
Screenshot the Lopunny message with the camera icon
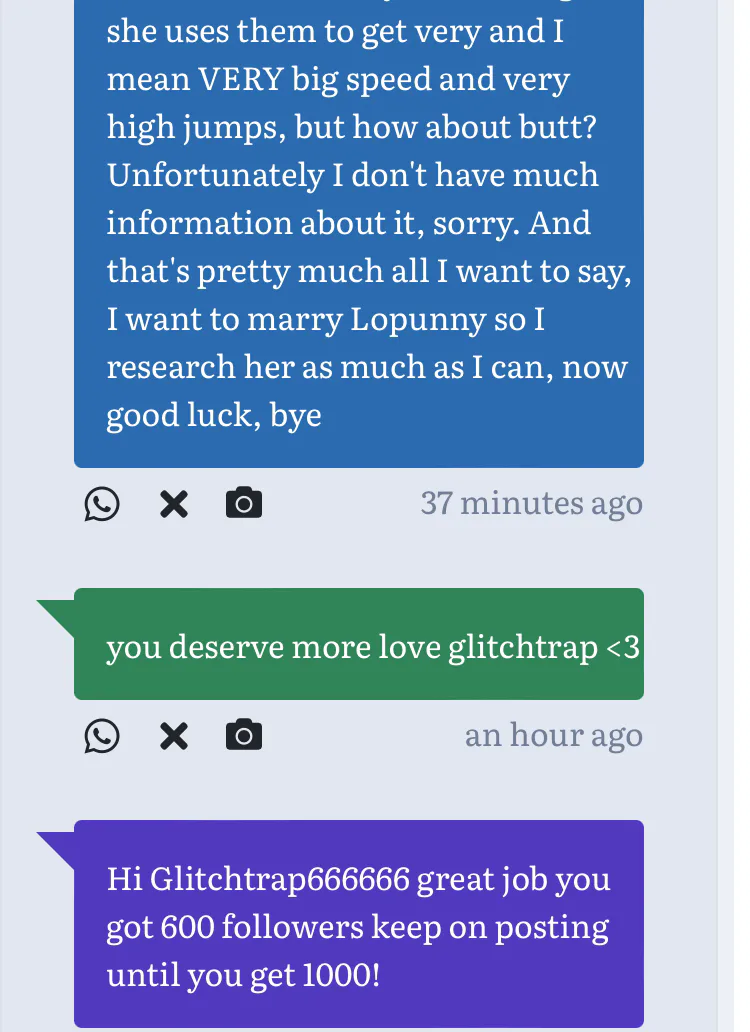coord(244,503)
